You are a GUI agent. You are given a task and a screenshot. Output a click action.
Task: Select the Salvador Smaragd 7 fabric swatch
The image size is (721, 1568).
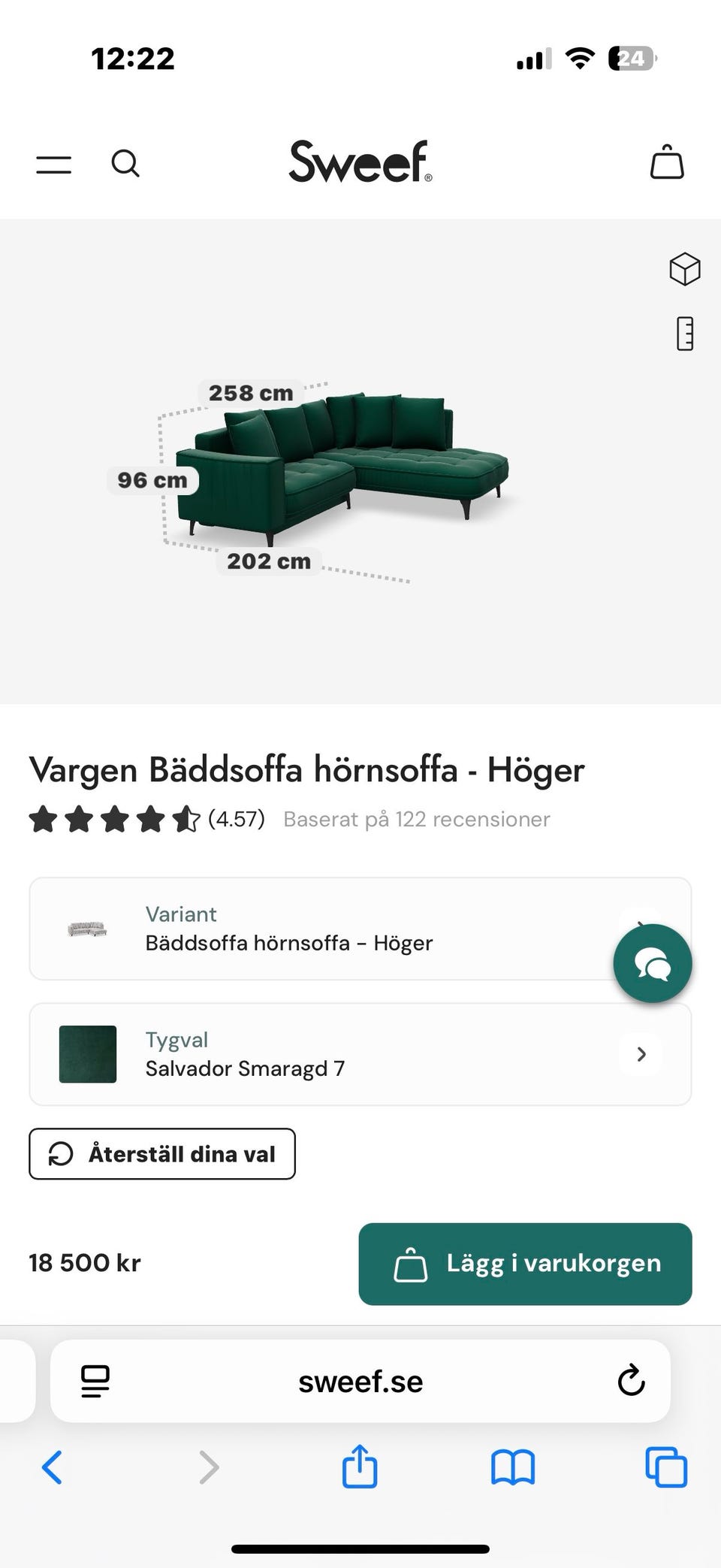pos(88,1054)
